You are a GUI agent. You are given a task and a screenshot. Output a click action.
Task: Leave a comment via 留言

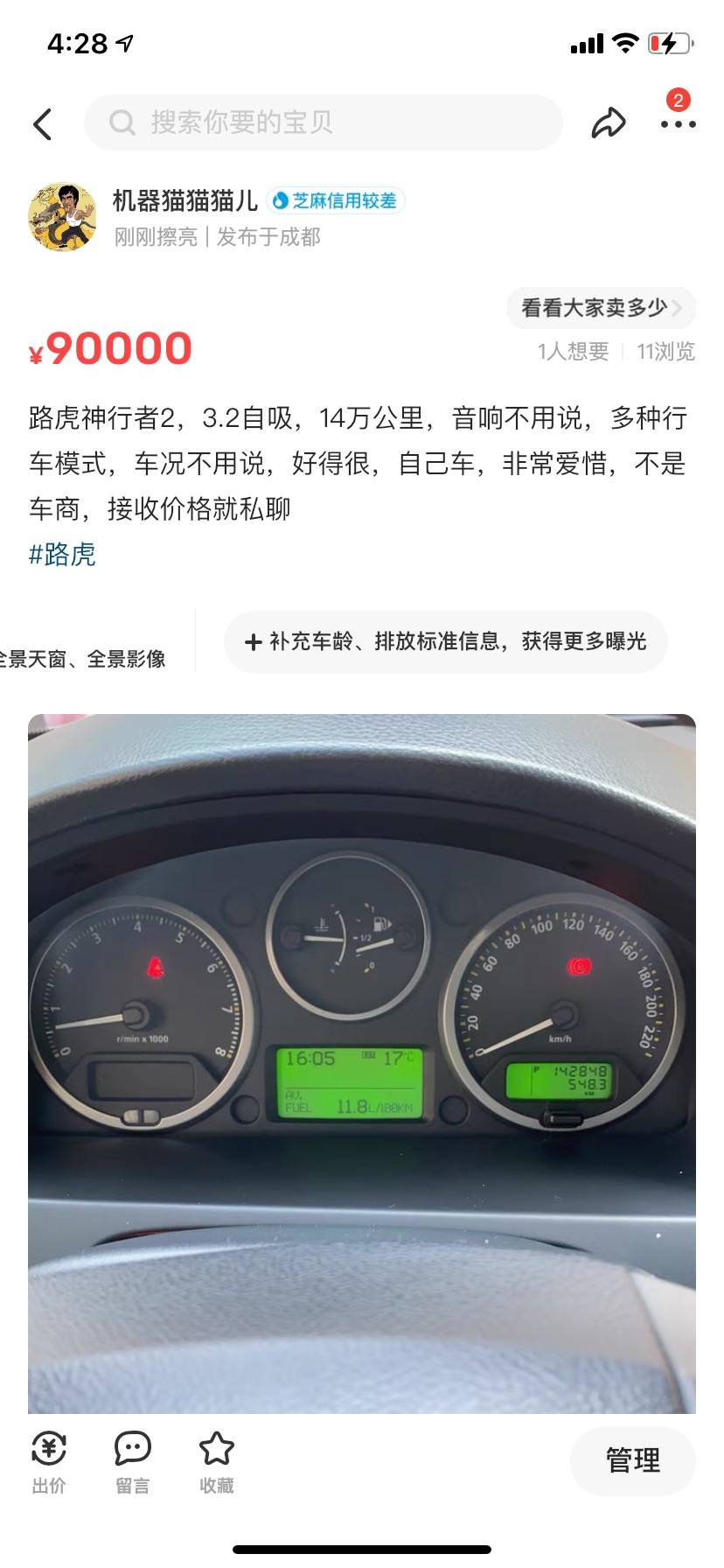133,1461
